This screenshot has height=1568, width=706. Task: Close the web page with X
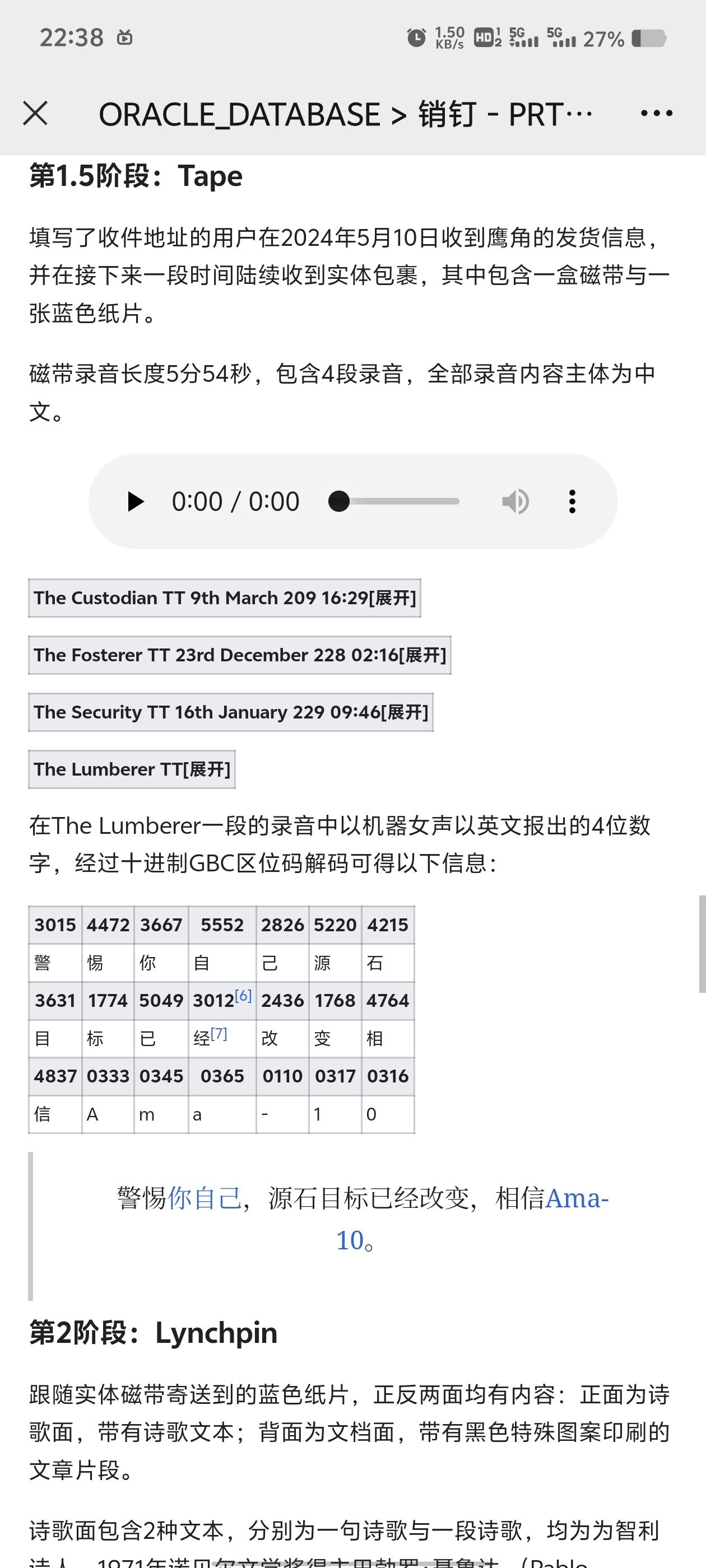point(35,113)
